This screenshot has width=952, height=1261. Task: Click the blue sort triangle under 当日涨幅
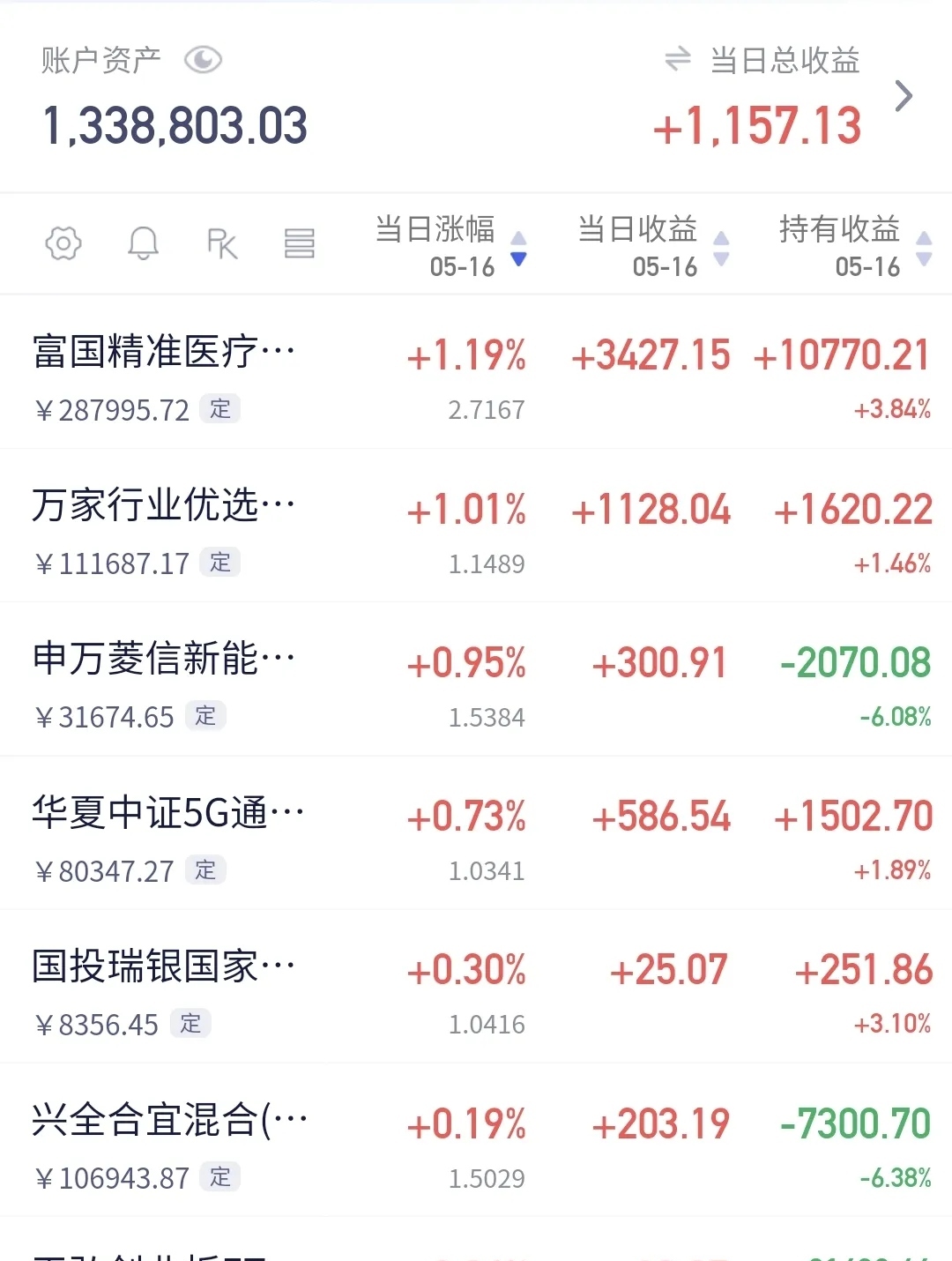(x=519, y=260)
